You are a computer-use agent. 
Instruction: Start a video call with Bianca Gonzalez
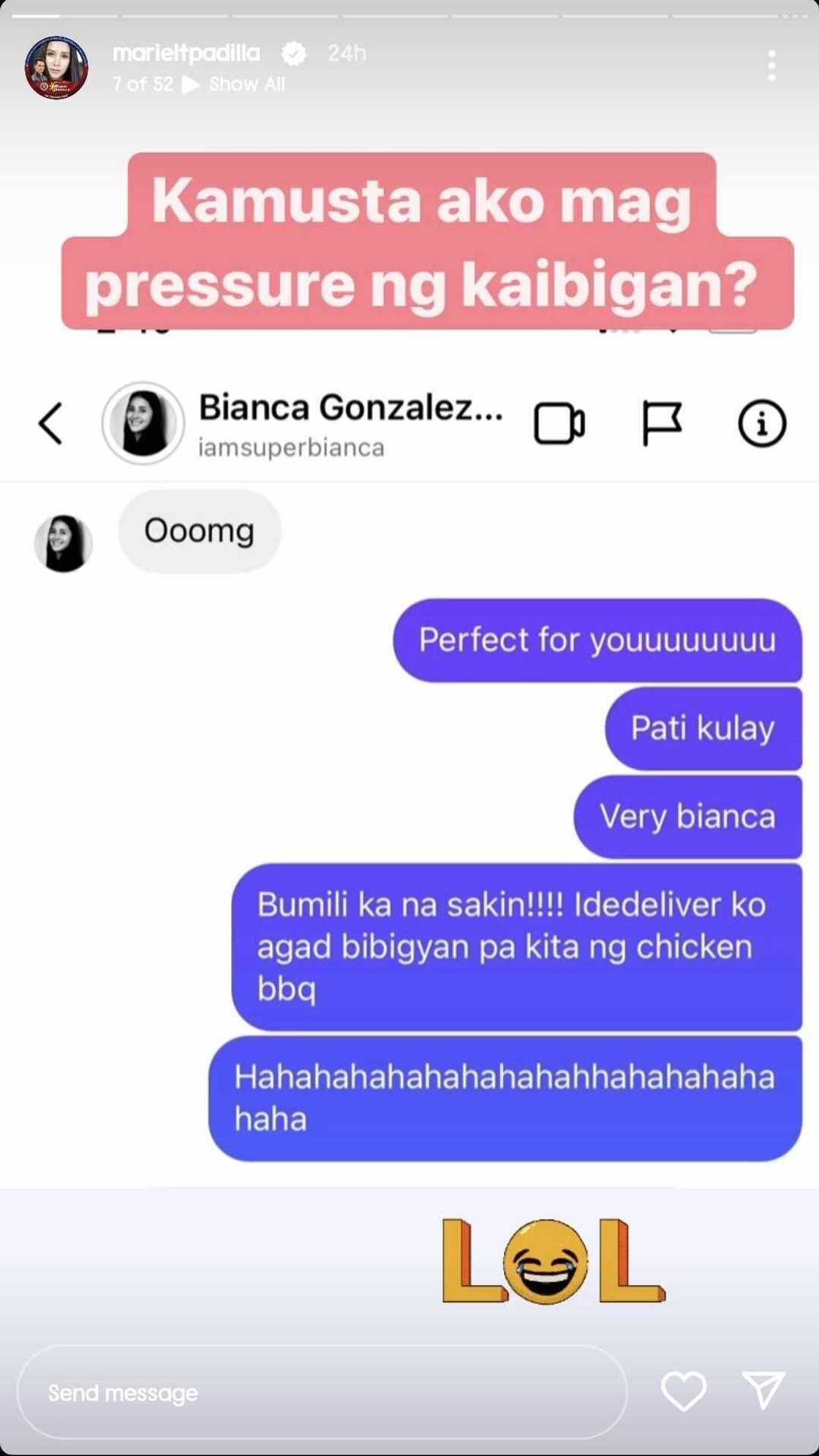(560, 424)
